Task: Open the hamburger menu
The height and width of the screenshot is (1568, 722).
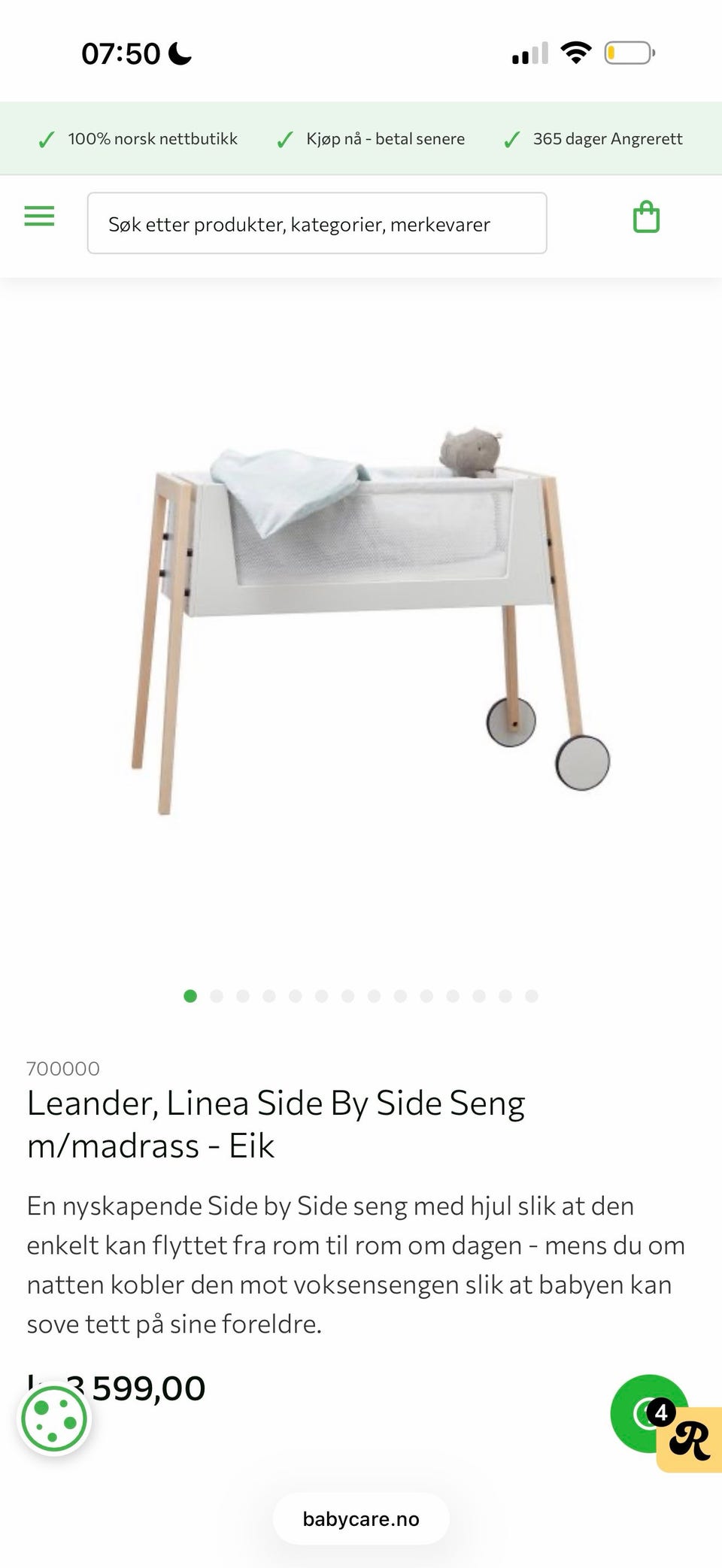Action: point(39,216)
